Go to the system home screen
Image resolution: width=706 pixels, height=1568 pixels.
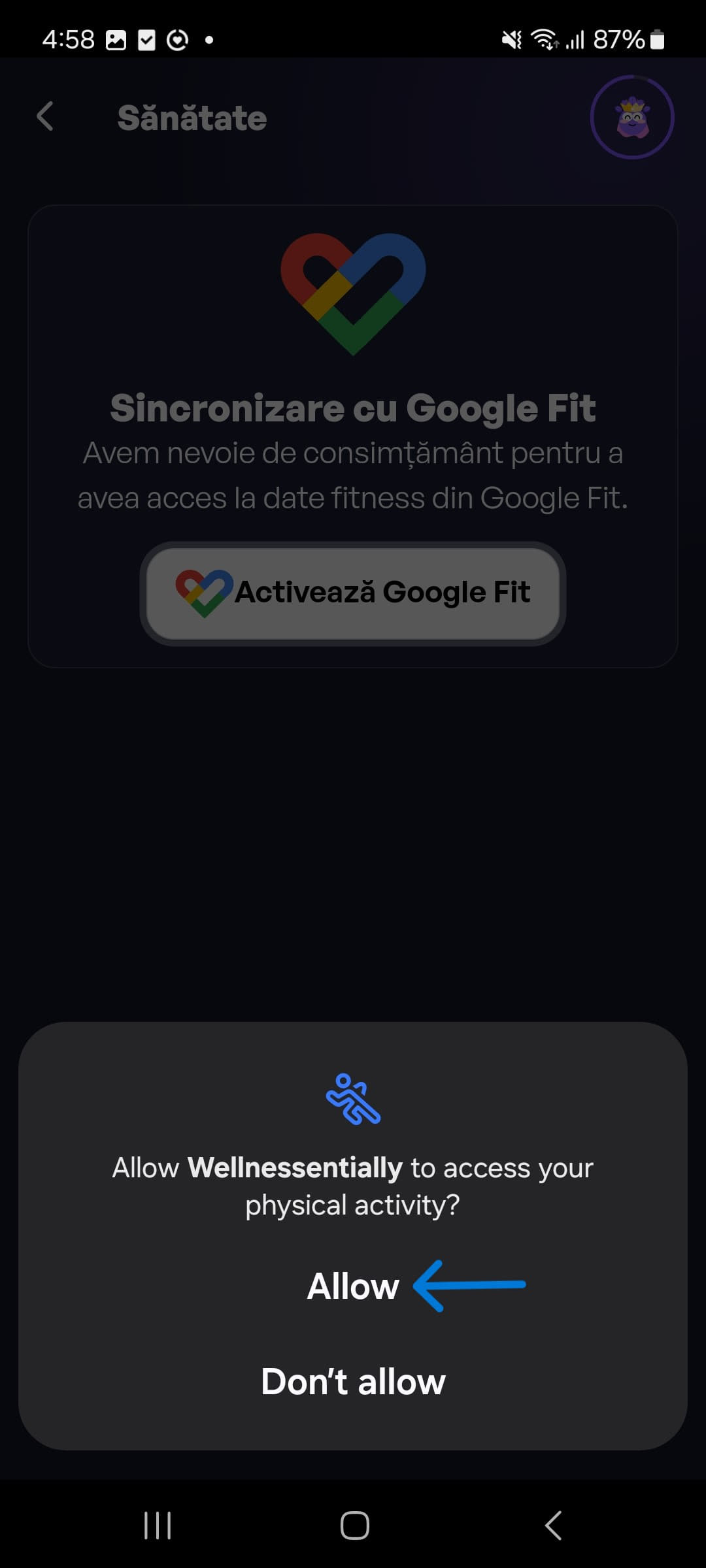click(x=354, y=1526)
